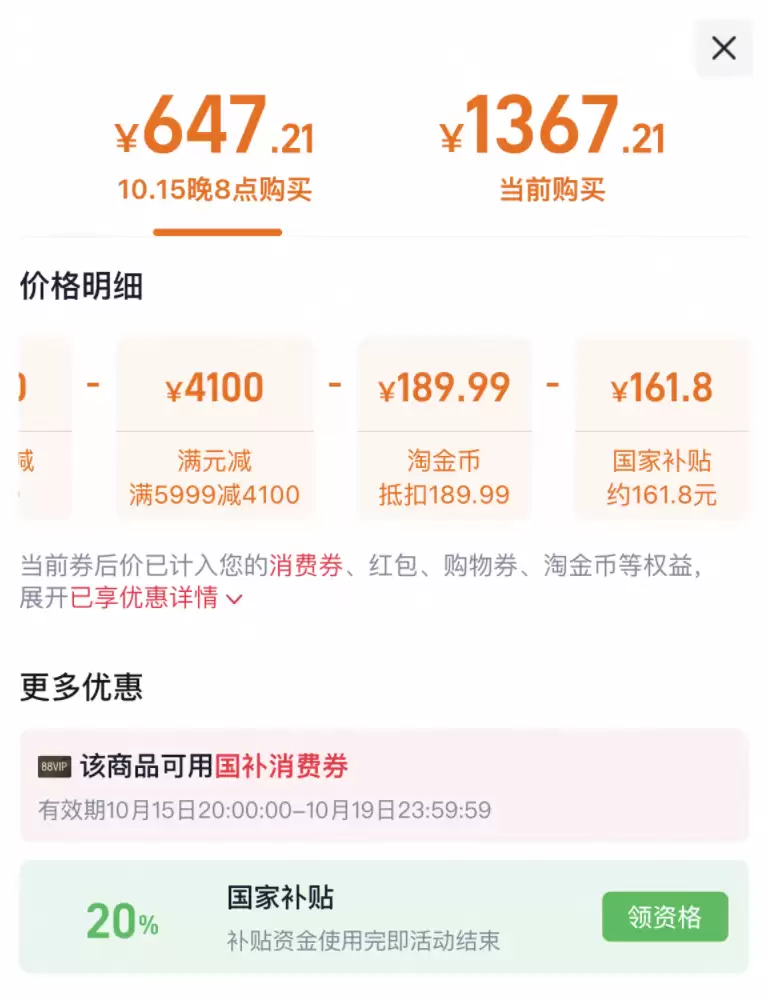The height and width of the screenshot is (998, 768).
Task: Select the 满元减 discount card
Action: pos(216,430)
